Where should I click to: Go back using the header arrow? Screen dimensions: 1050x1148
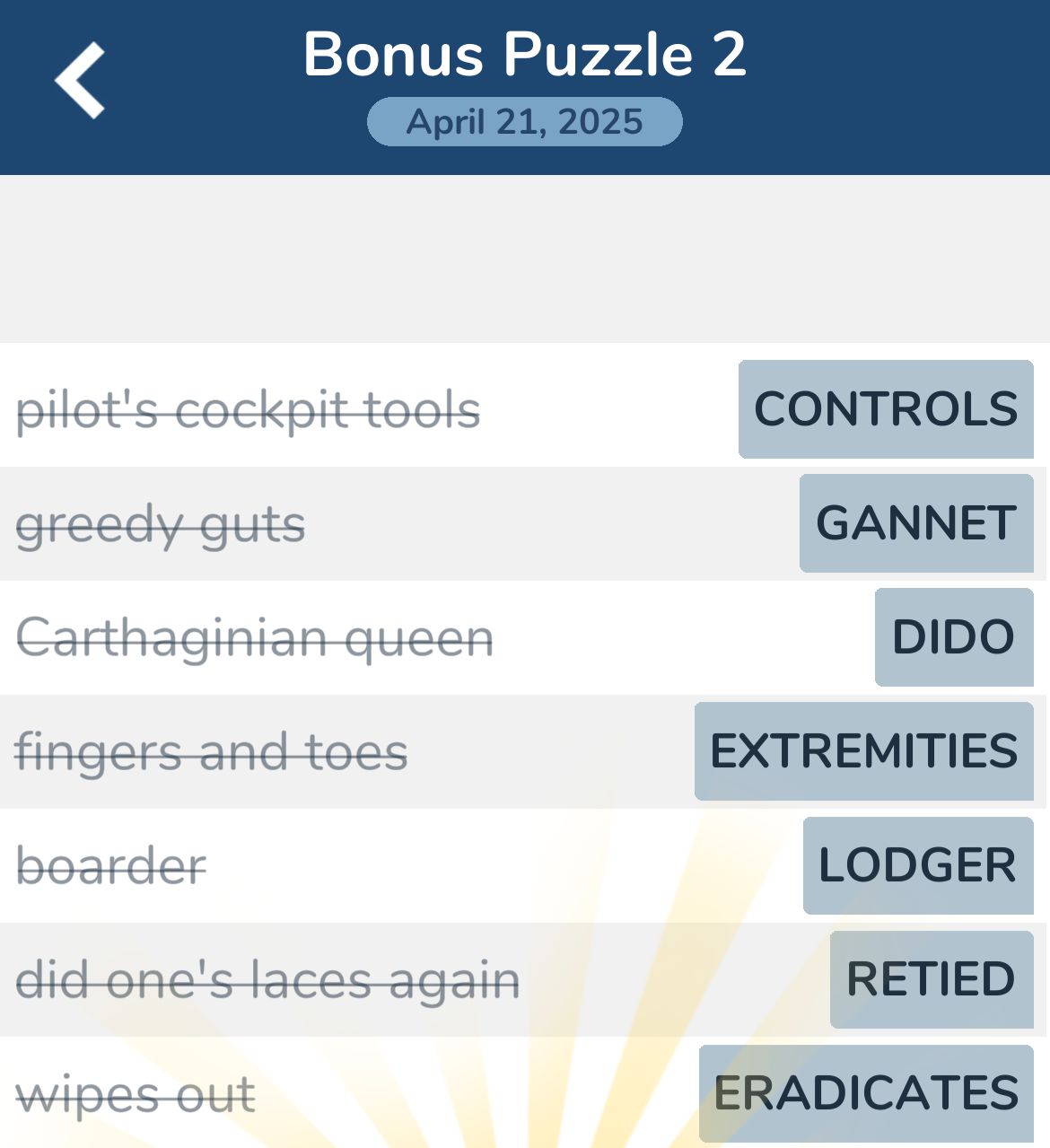[80, 80]
